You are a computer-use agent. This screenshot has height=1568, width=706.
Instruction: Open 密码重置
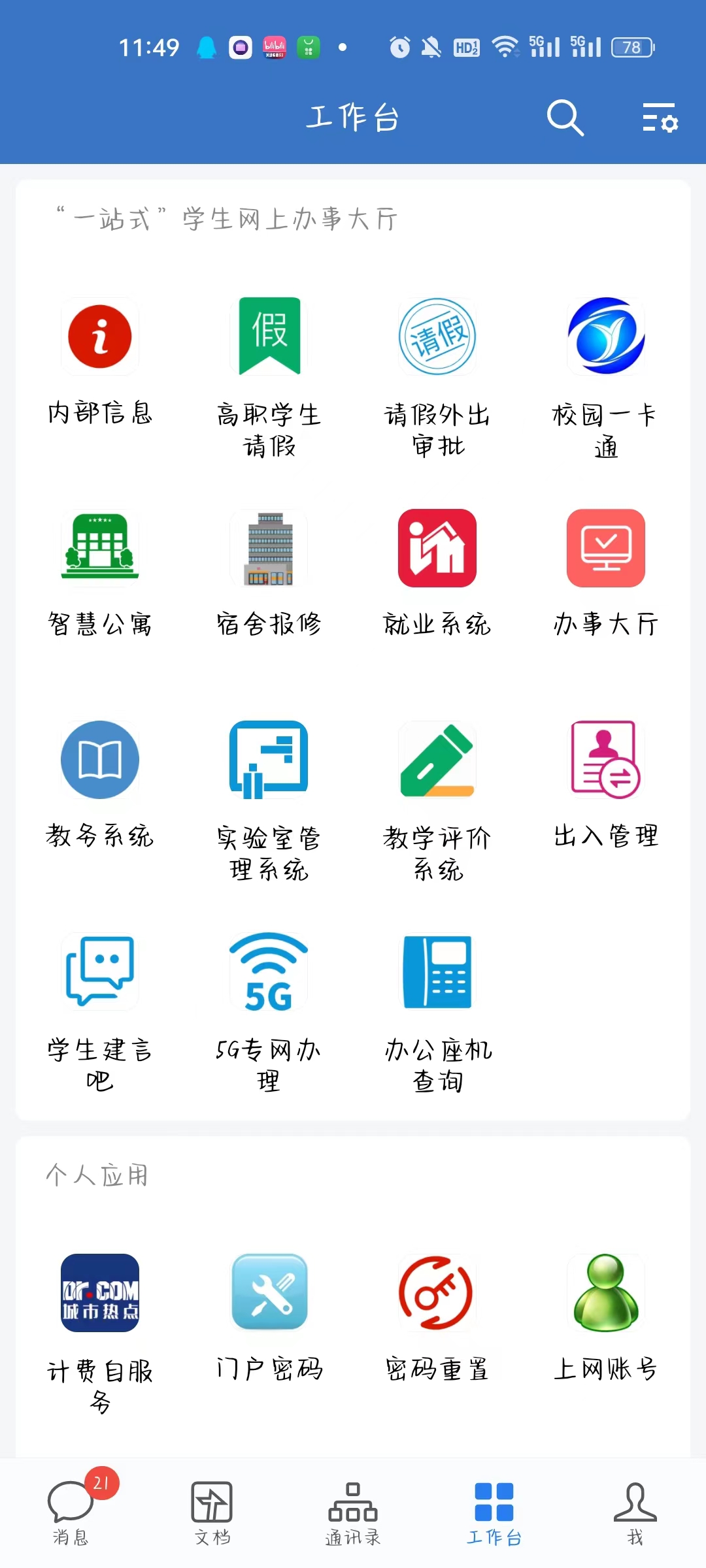click(x=437, y=1294)
